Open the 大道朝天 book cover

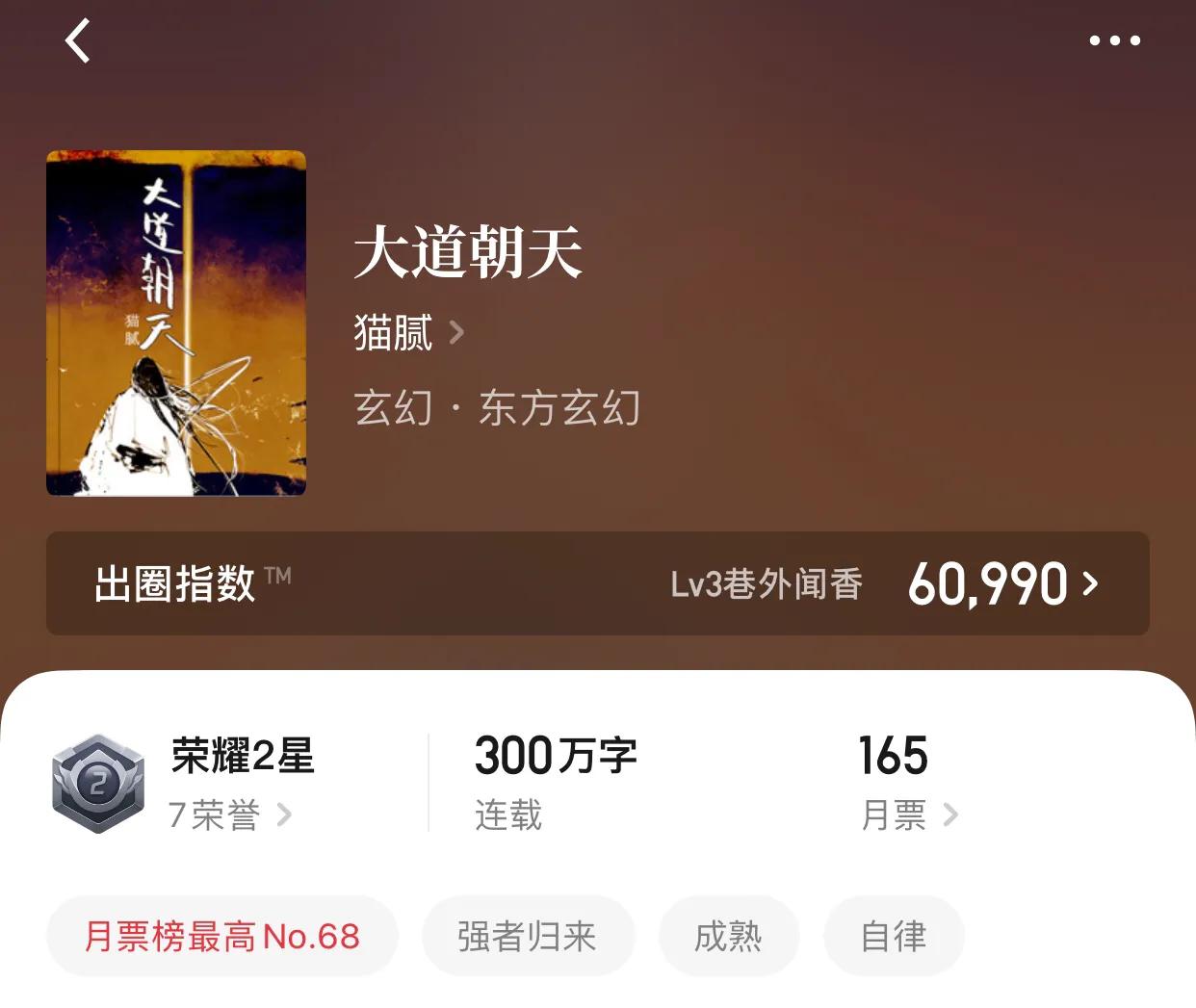(x=176, y=323)
